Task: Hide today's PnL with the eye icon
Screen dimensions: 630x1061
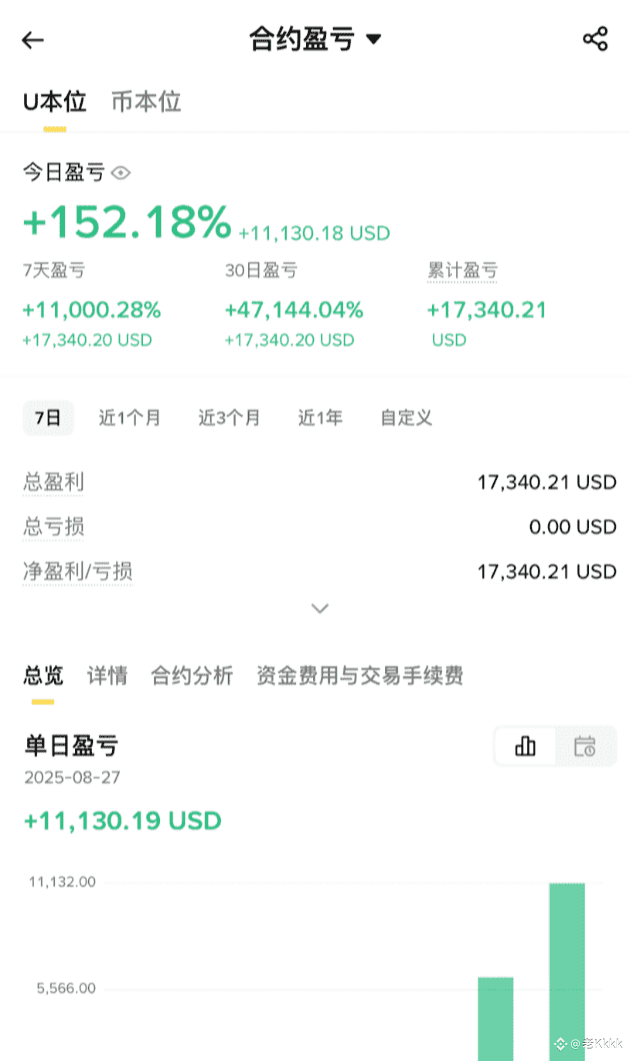Action: (x=120, y=173)
